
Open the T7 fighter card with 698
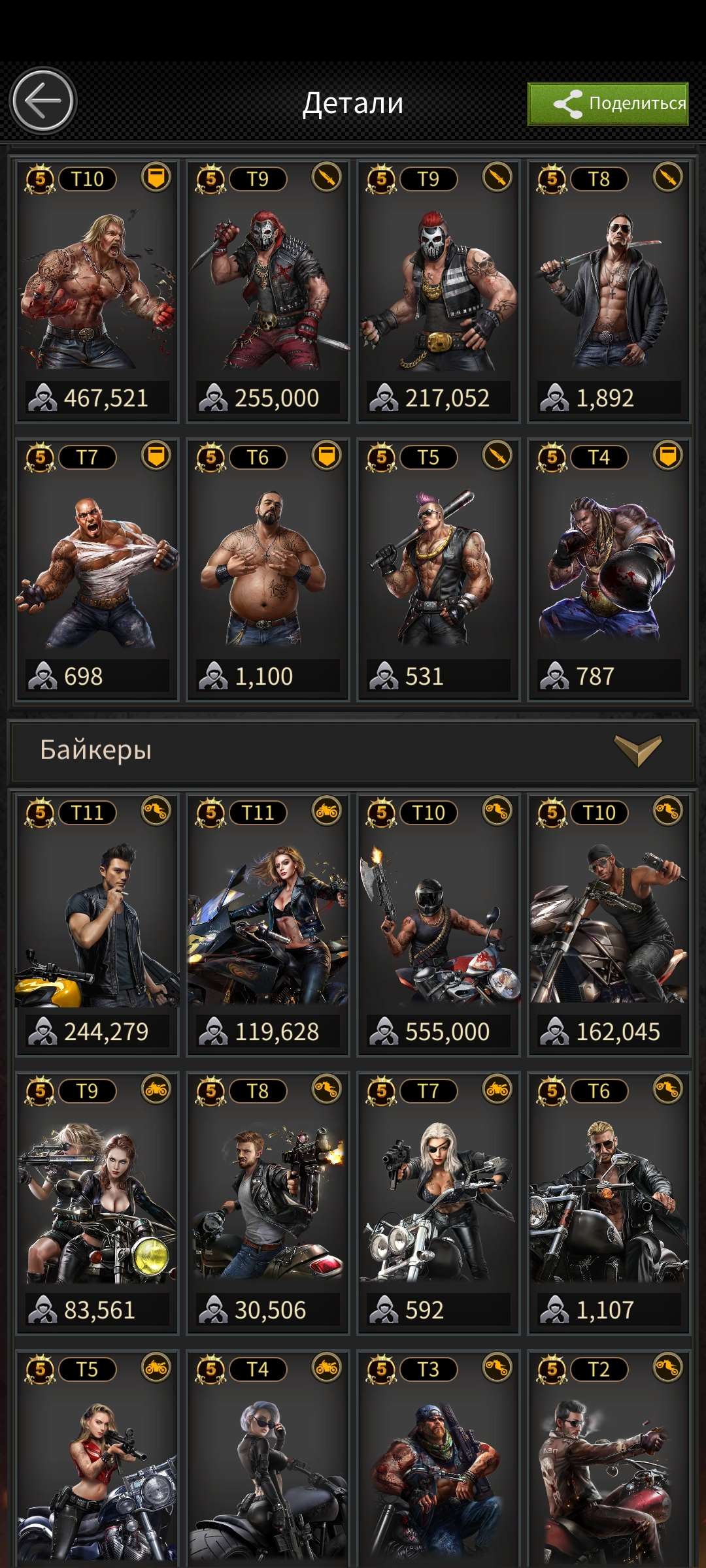[97, 569]
